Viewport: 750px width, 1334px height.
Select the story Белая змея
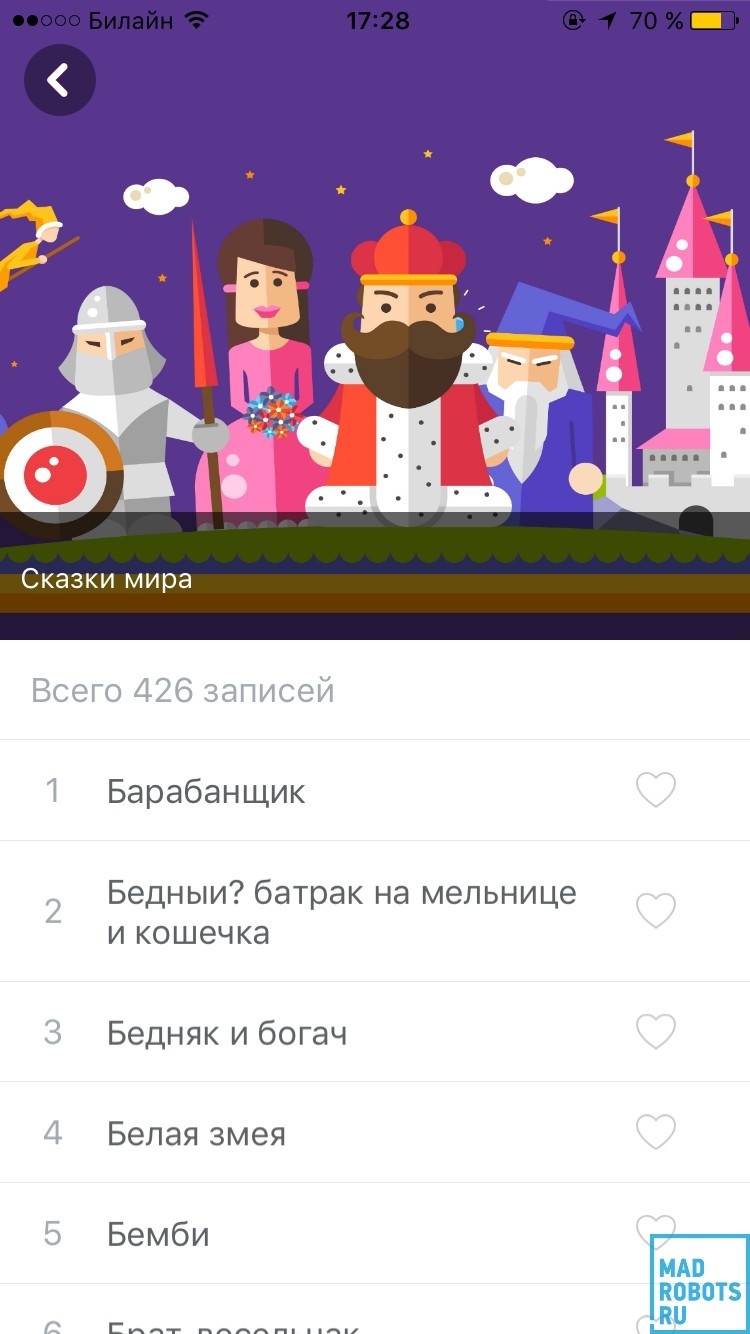tap(196, 1134)
